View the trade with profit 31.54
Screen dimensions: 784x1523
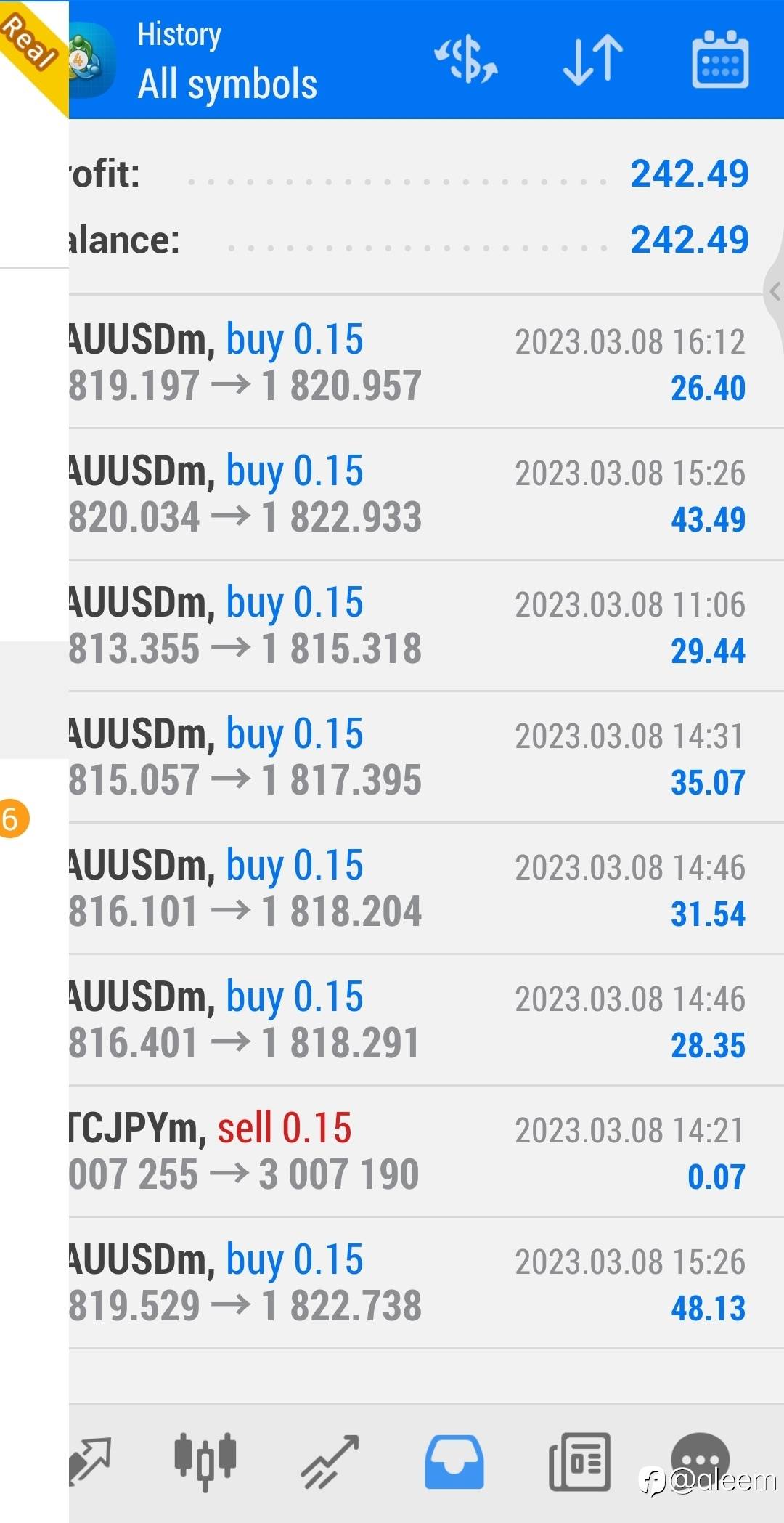[426, 889]
